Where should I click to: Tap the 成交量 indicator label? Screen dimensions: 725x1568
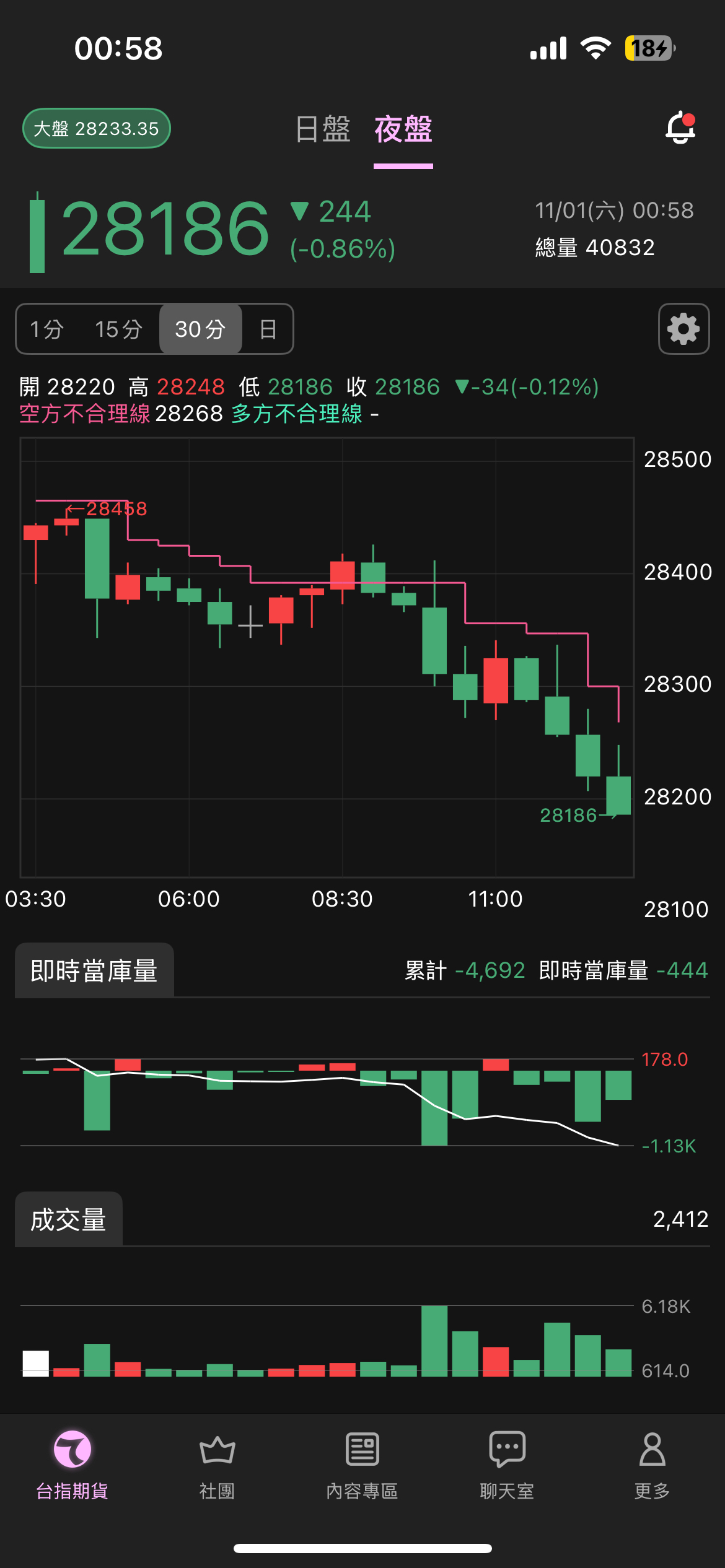(x=69, y=1219)
